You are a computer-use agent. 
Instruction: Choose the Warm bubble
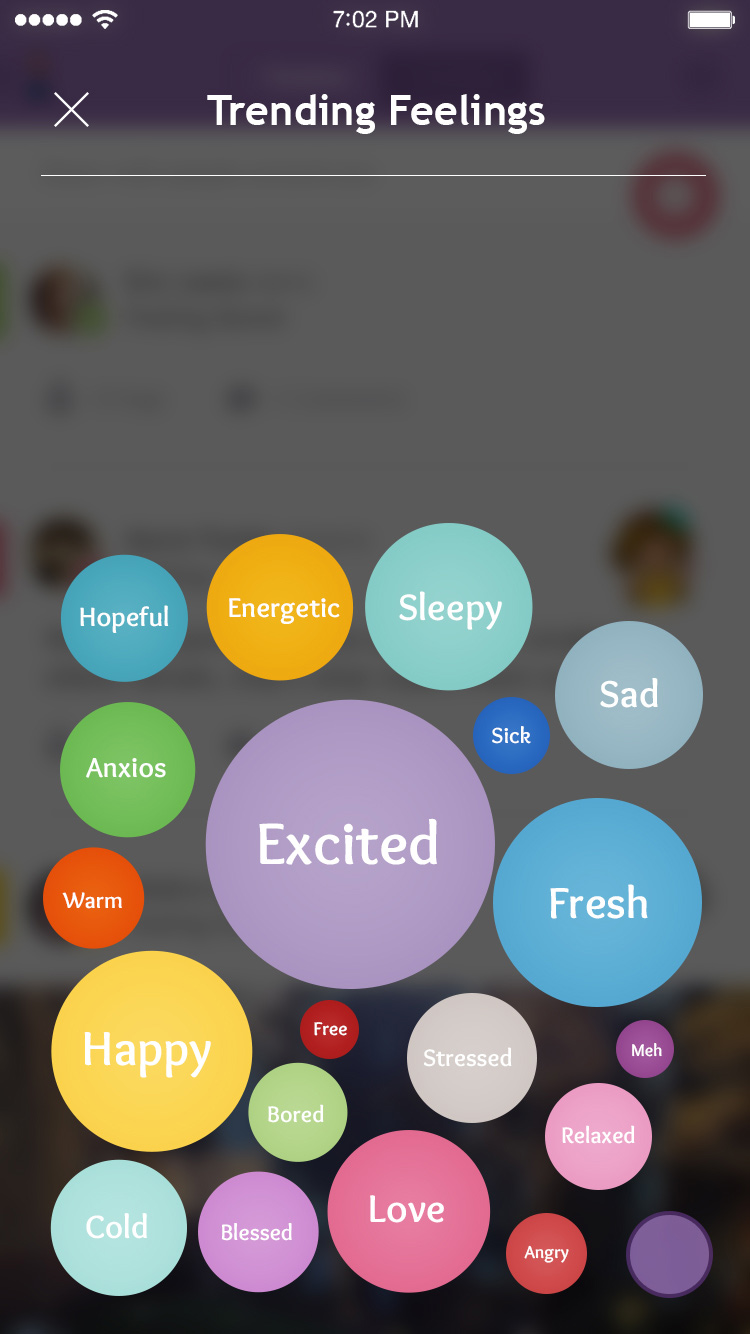(x=93, y=899)
